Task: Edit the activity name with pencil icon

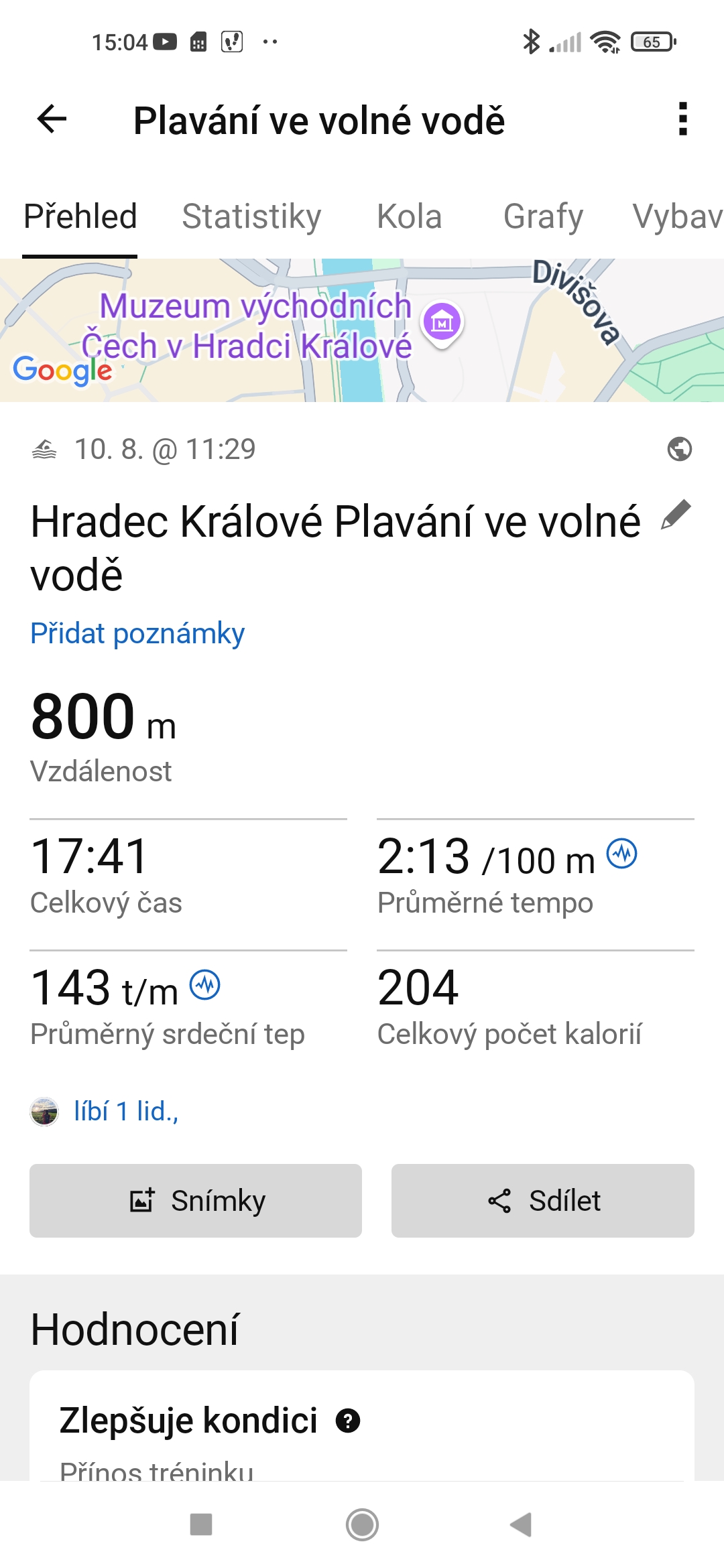Action: 676,515
